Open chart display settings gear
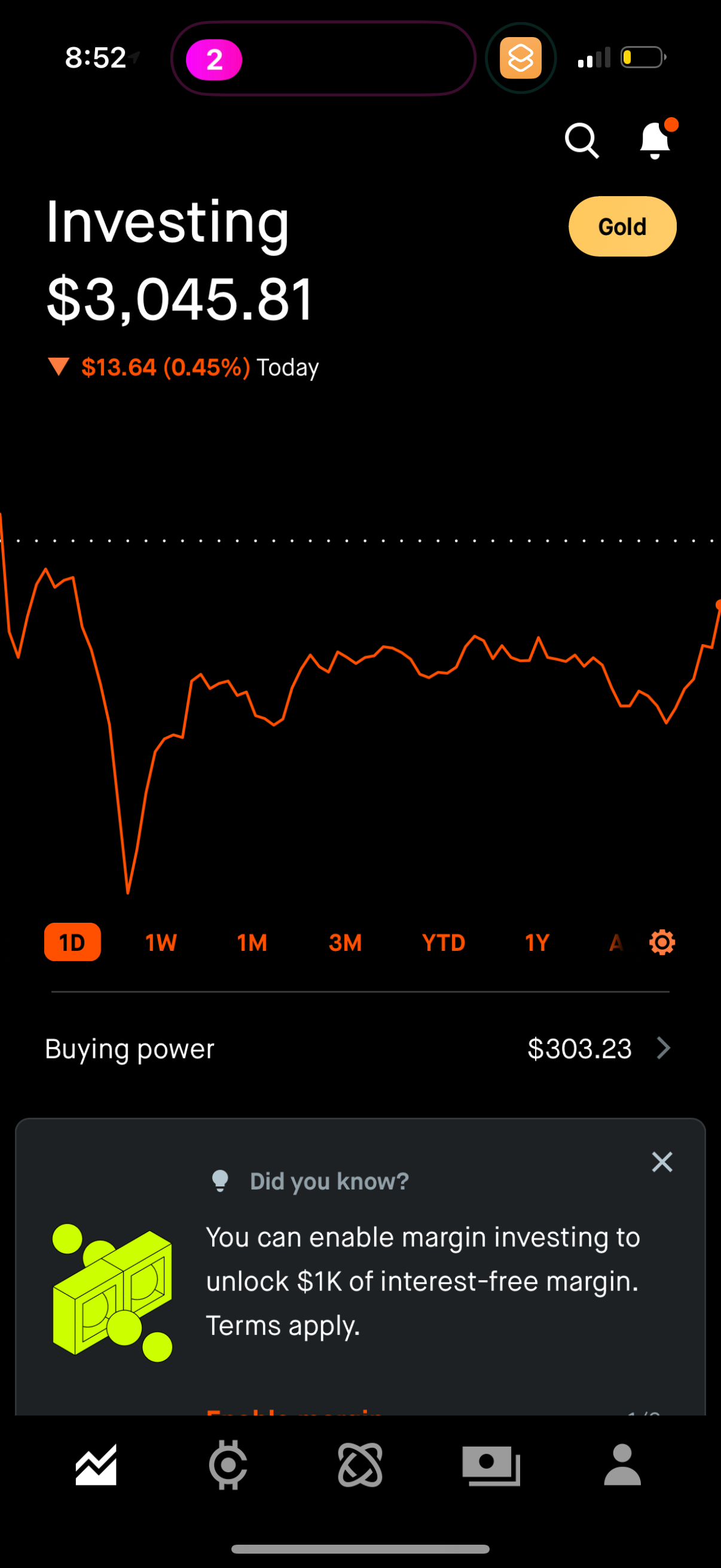The width and height of the screenshot is (721, 1568). [662, 942]
